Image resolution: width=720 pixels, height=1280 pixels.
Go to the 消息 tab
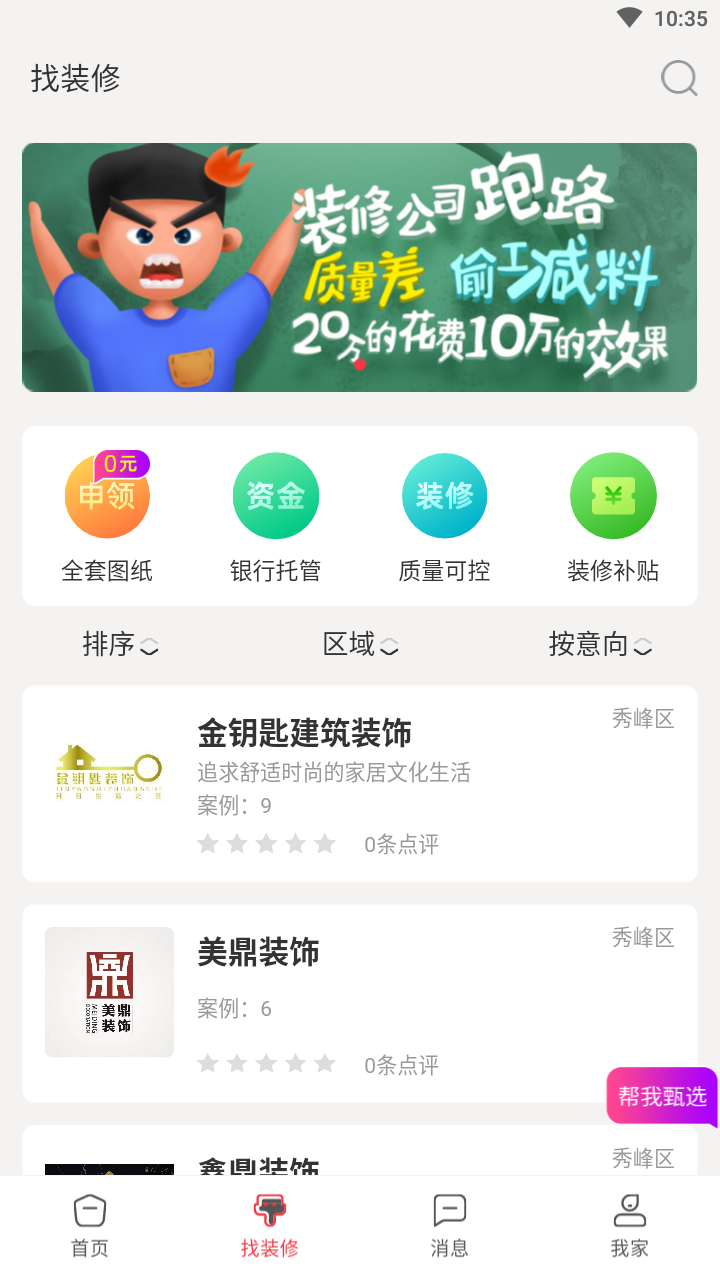click(450, 1226)
